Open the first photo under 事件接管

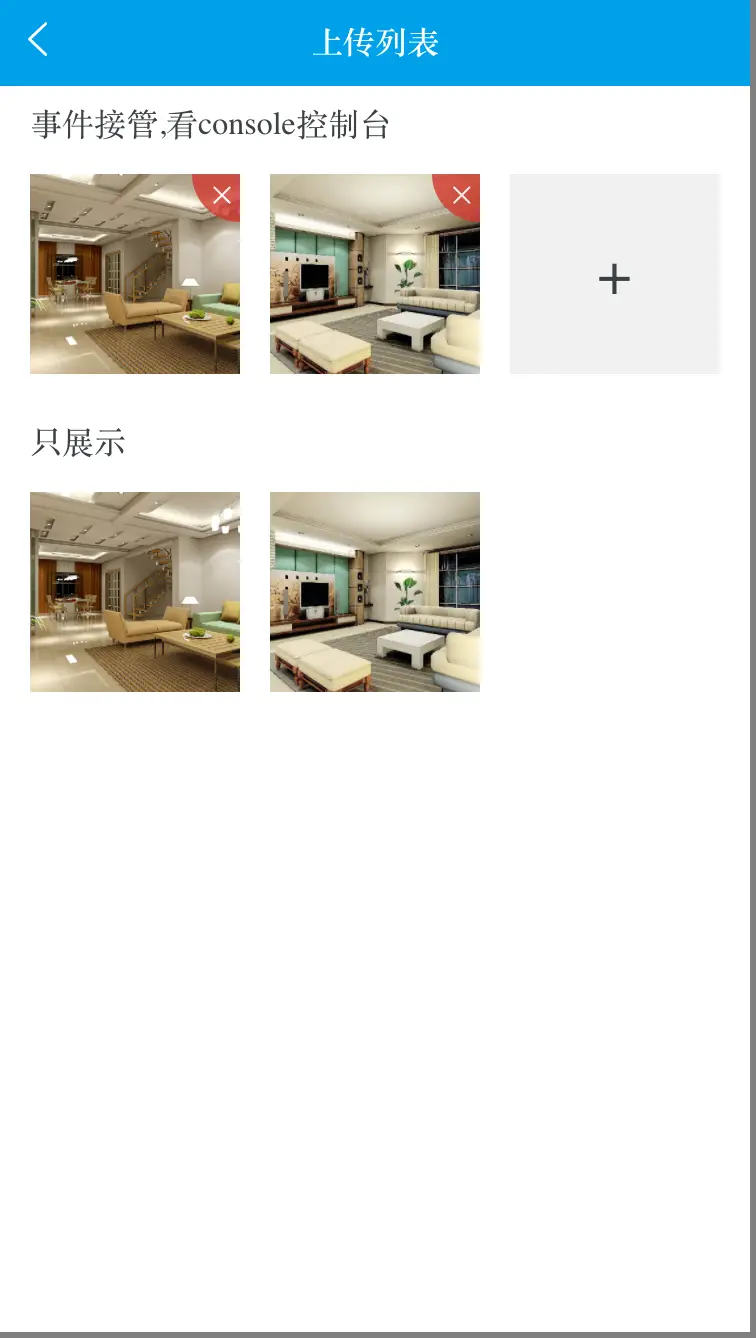pyautogui.click(x=125, y=290)
